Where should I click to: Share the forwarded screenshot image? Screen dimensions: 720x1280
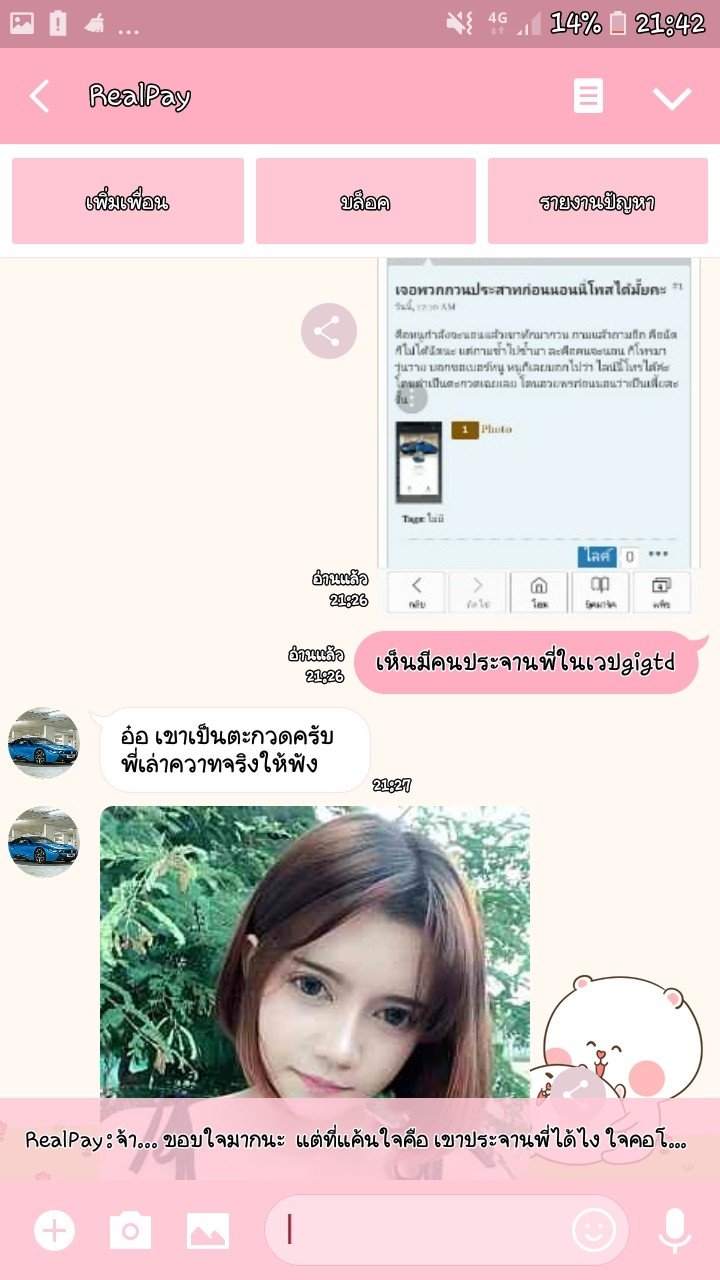click(329, 331)
